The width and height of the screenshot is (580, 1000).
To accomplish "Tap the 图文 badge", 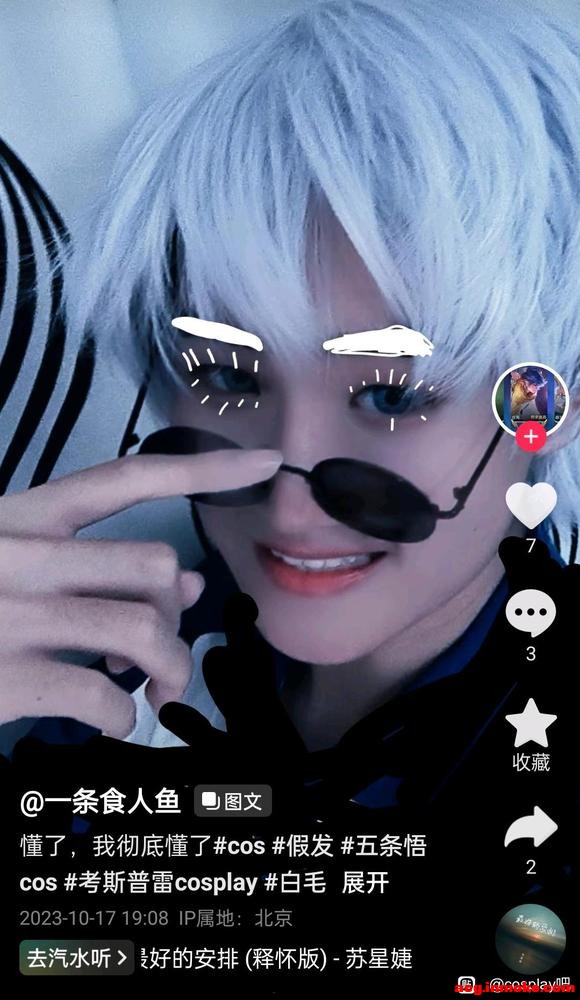I will click(233, 801).
